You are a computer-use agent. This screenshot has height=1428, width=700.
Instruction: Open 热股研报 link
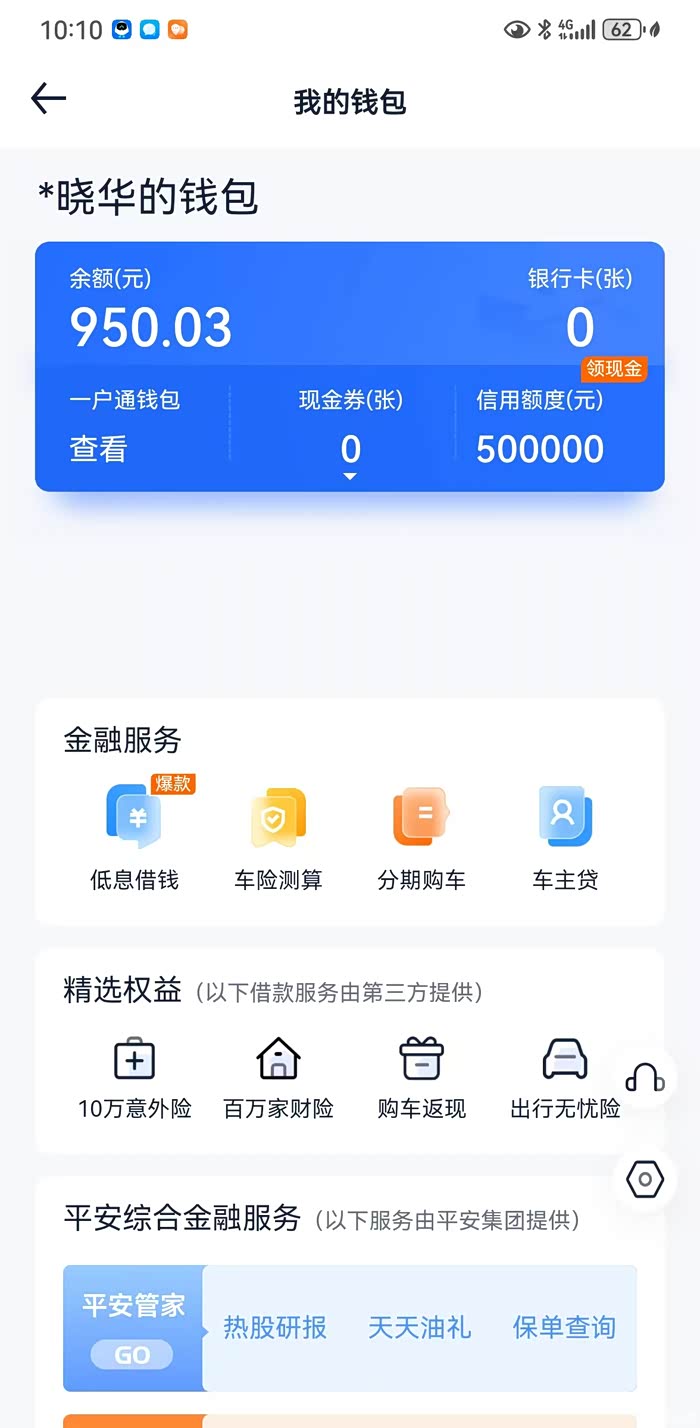coord(275,1328)
